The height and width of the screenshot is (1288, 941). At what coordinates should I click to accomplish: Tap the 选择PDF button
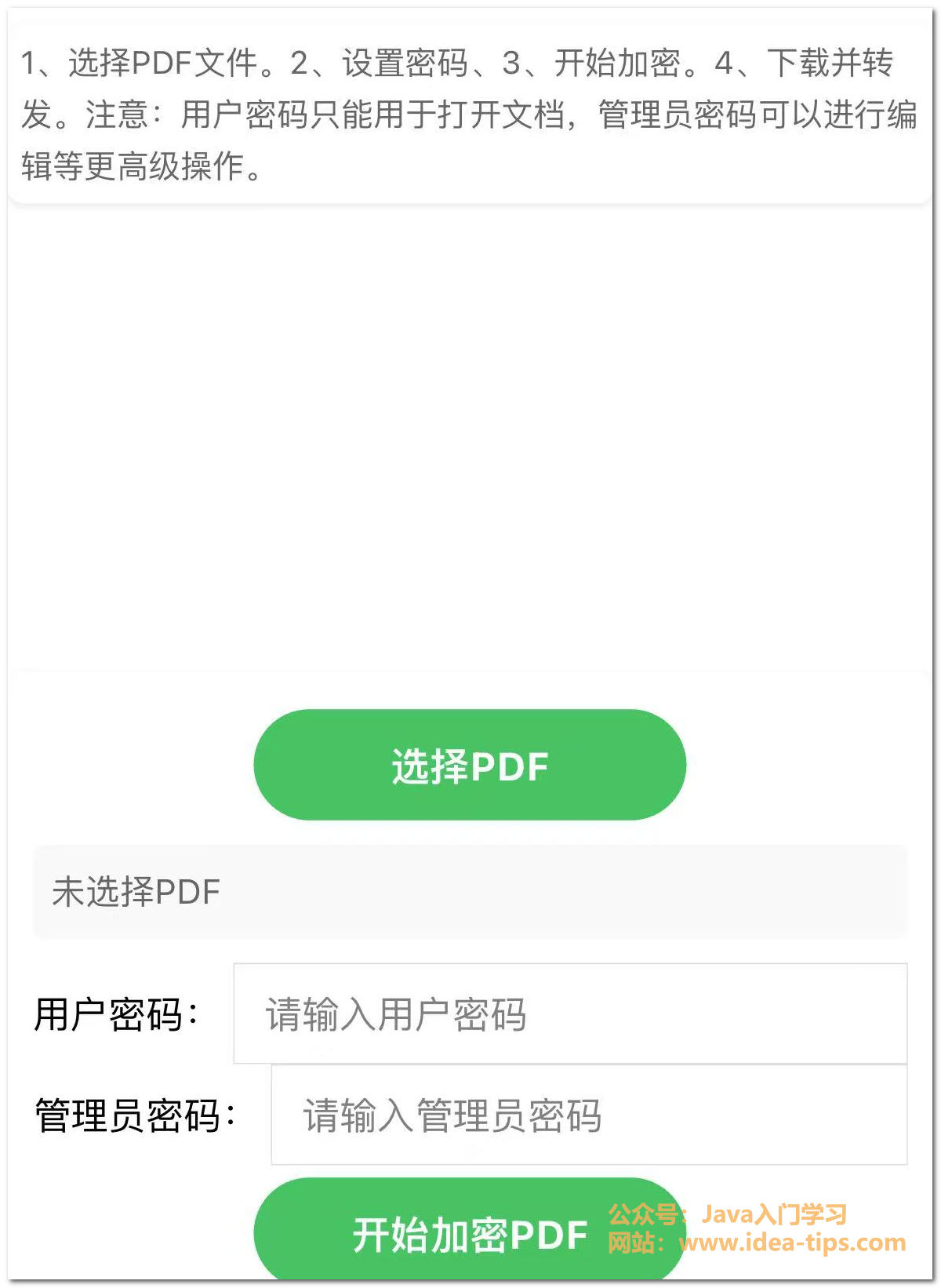470,766
